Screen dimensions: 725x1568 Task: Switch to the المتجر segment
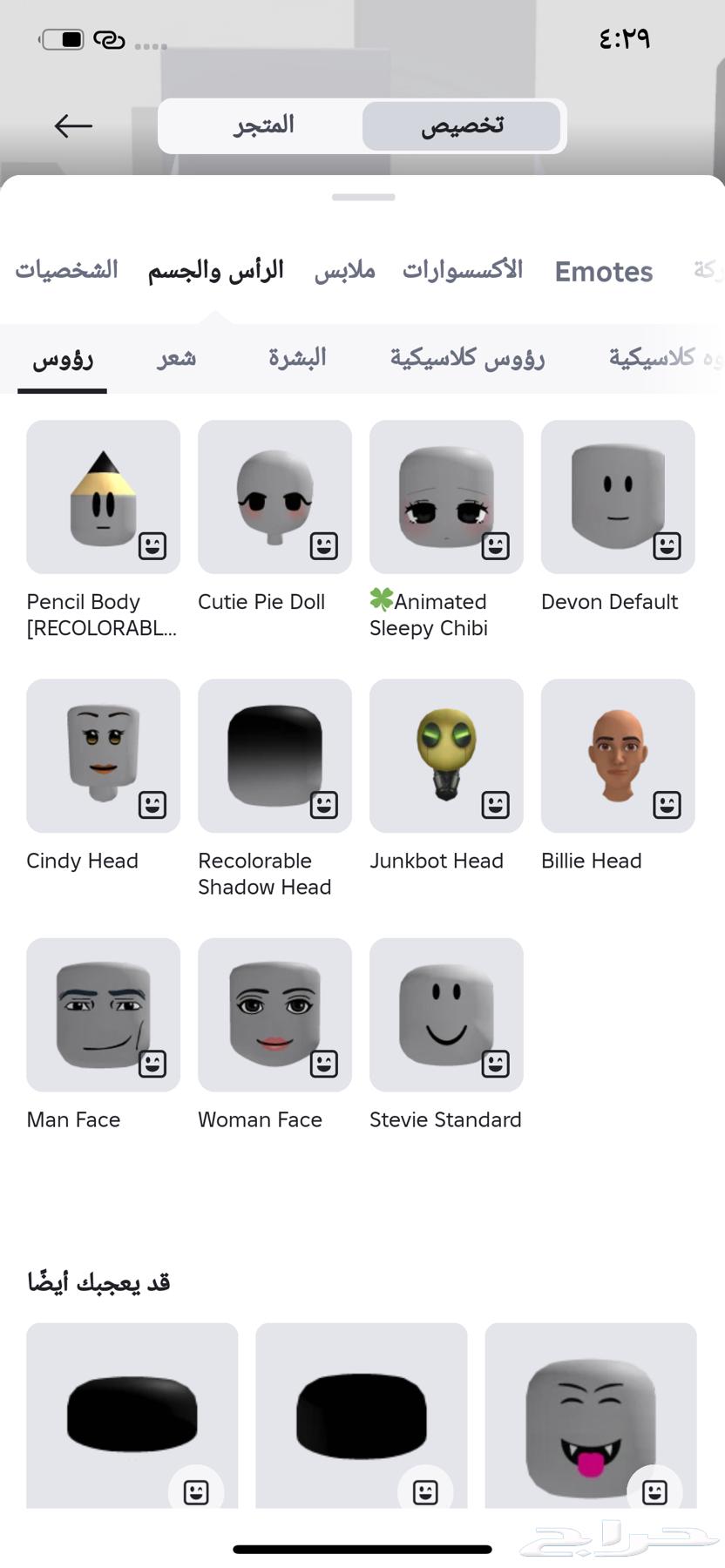click(262, 126)
